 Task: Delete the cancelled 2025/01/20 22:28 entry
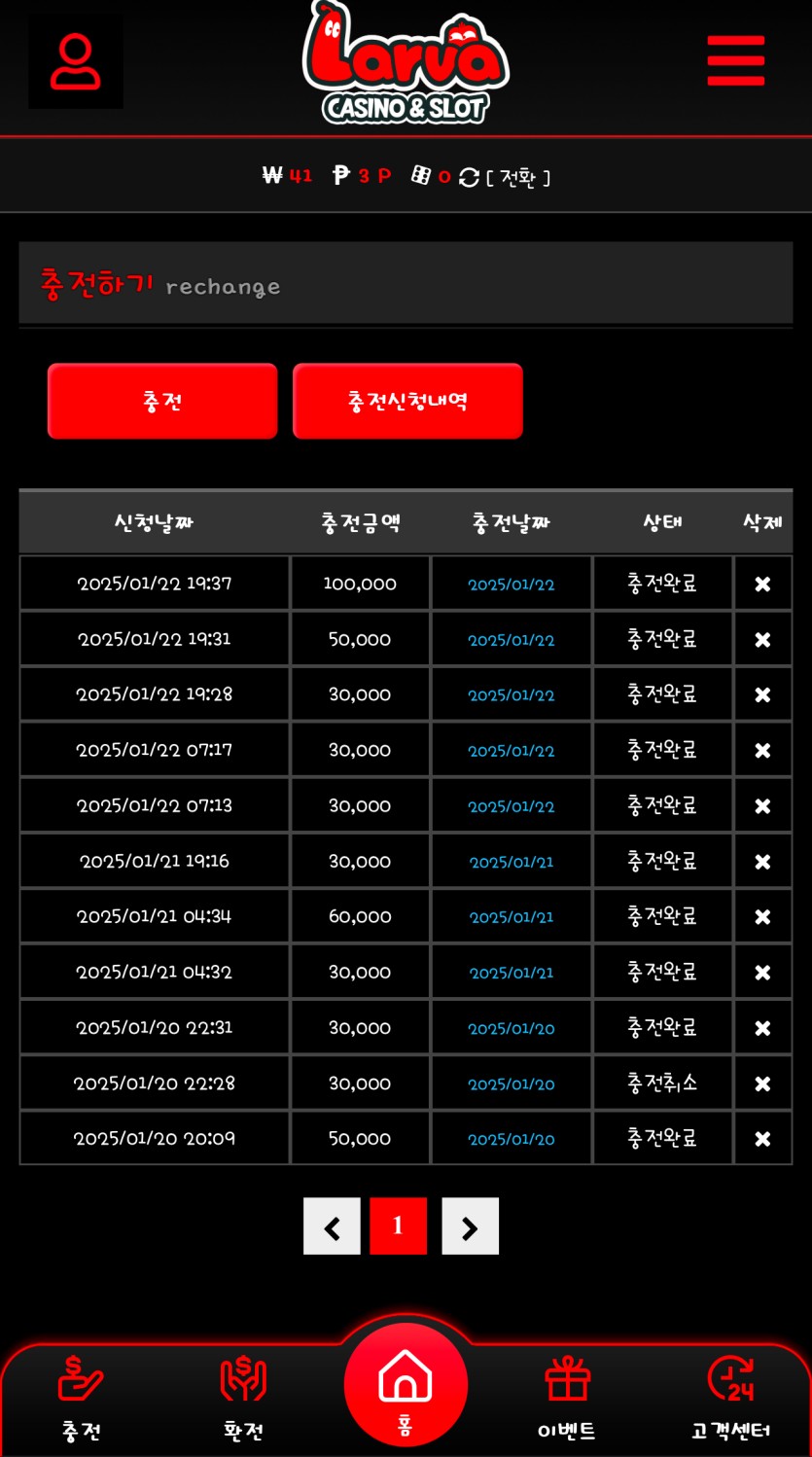tap(762, 1083)
